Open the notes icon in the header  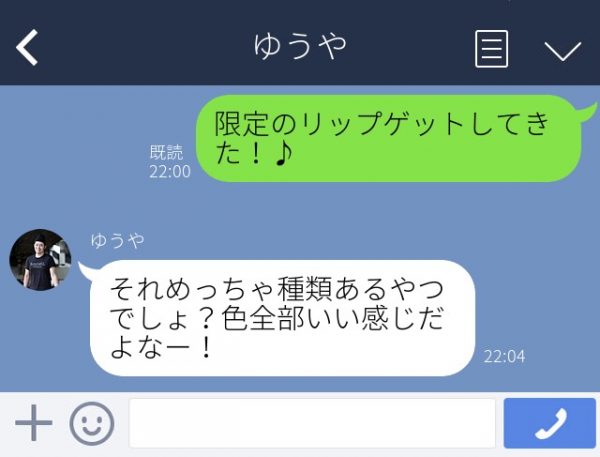click(491, 48)
